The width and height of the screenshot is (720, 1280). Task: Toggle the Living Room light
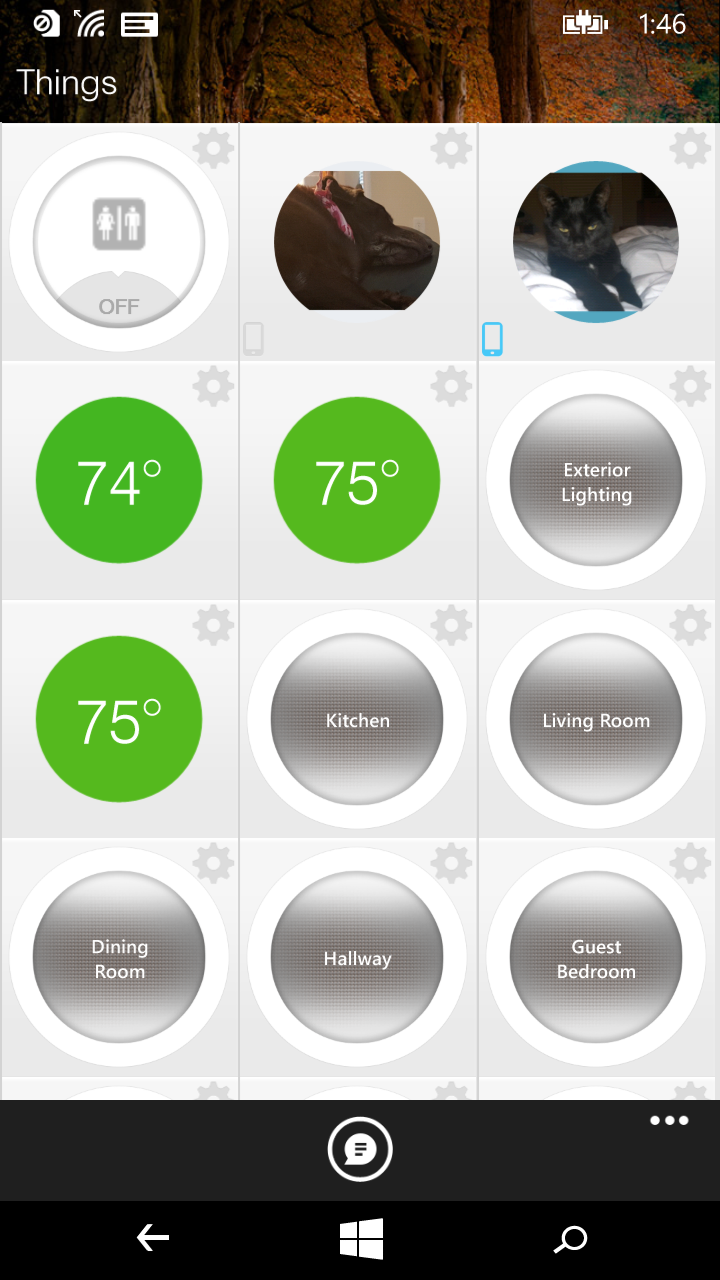pos(596,719)
